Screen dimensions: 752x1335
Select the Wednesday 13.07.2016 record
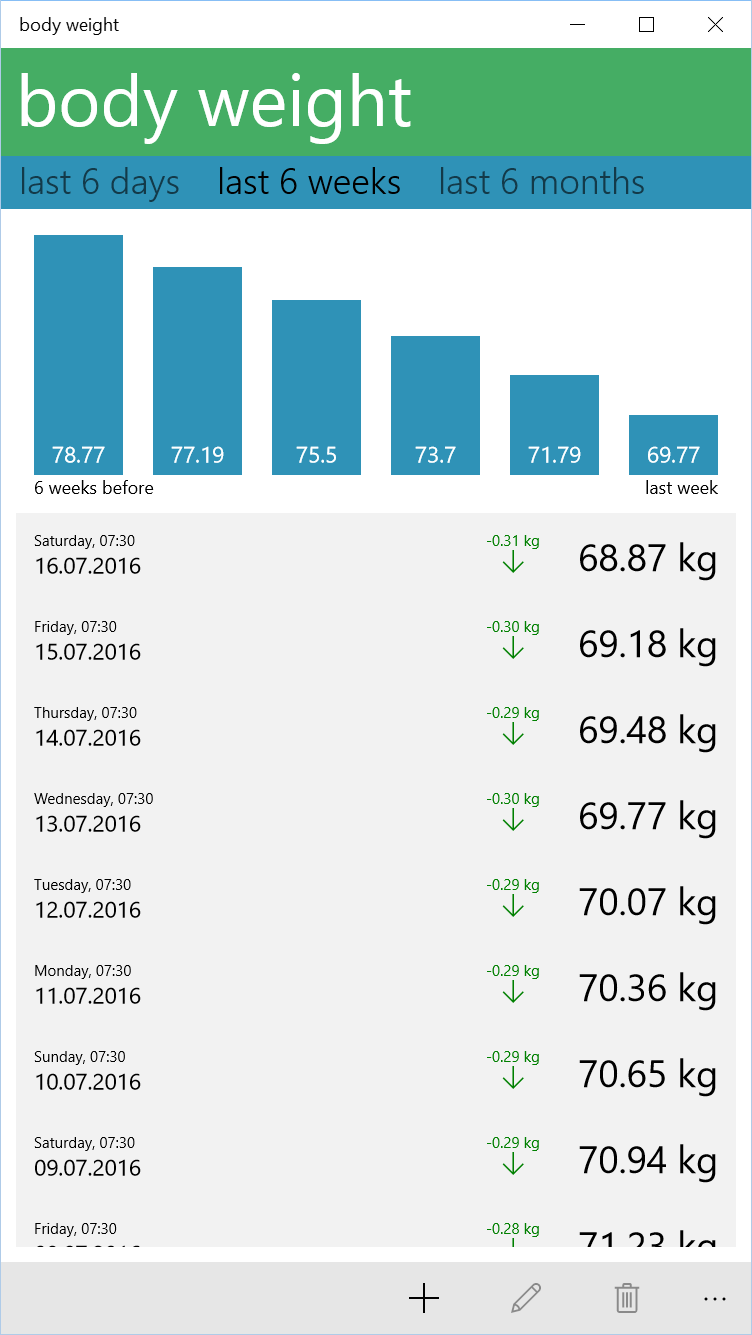pos(375,815)
